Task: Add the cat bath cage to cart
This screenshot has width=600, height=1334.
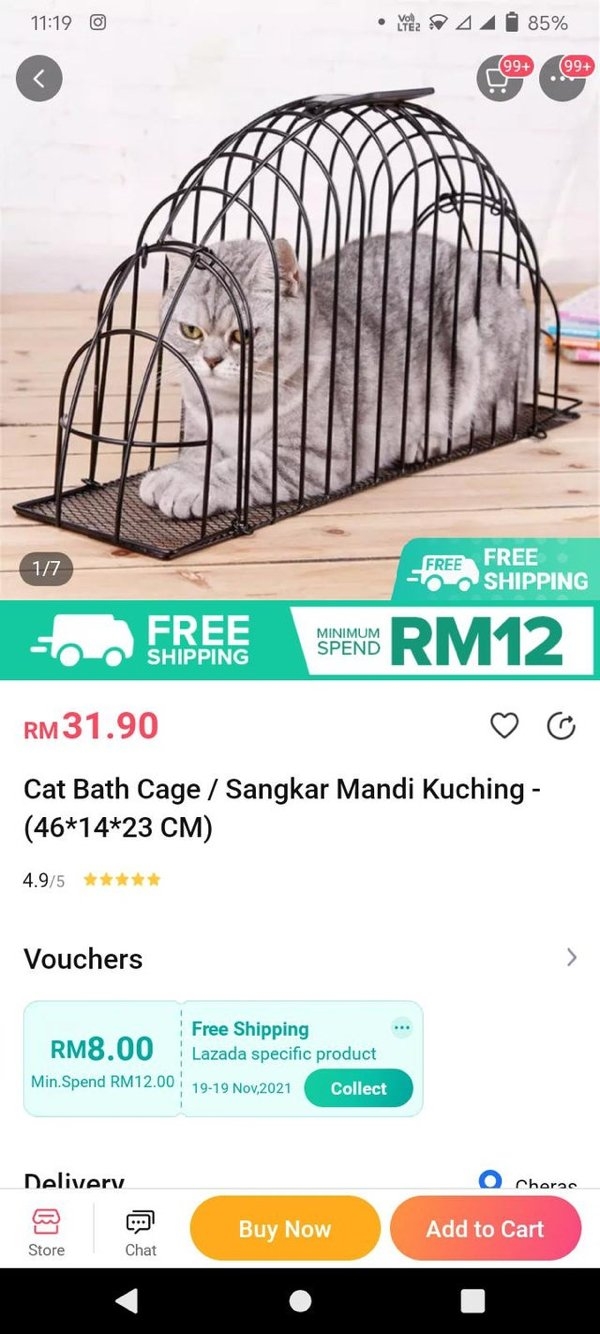Action: (485, 1229)
